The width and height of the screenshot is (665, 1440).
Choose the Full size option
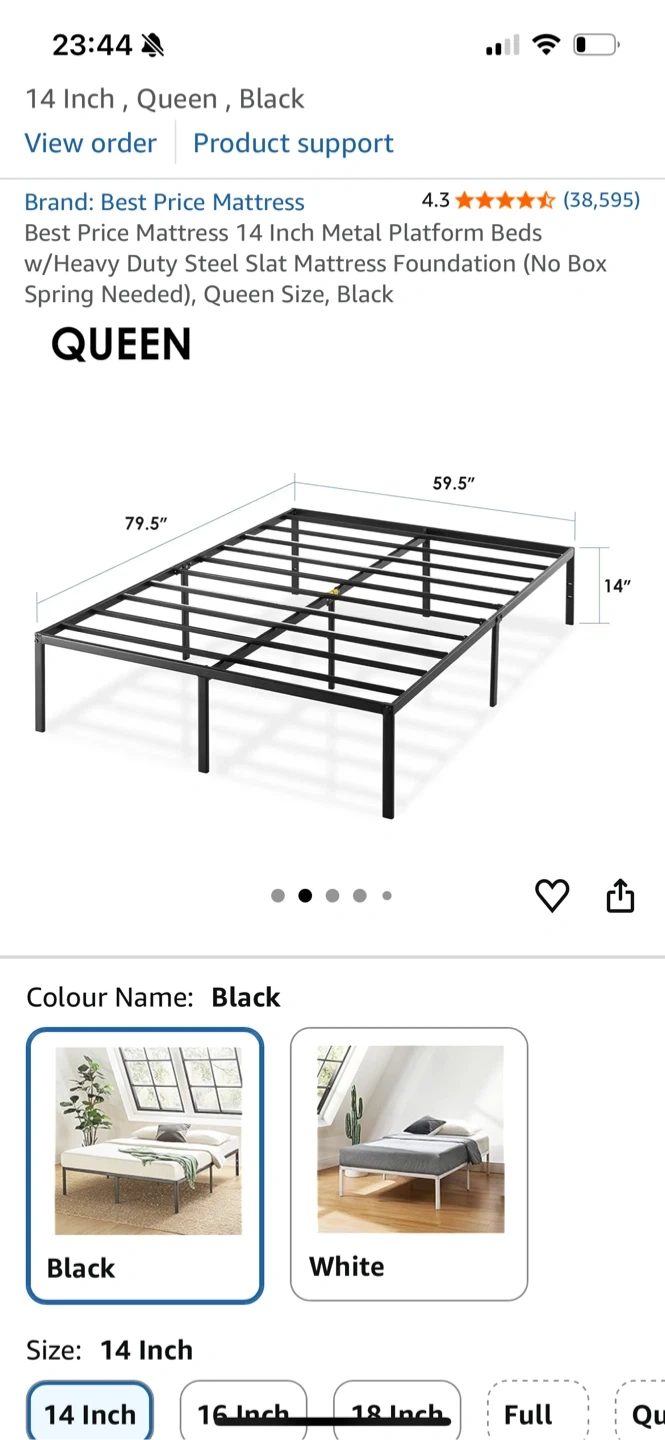click(x=528, y=1413)
